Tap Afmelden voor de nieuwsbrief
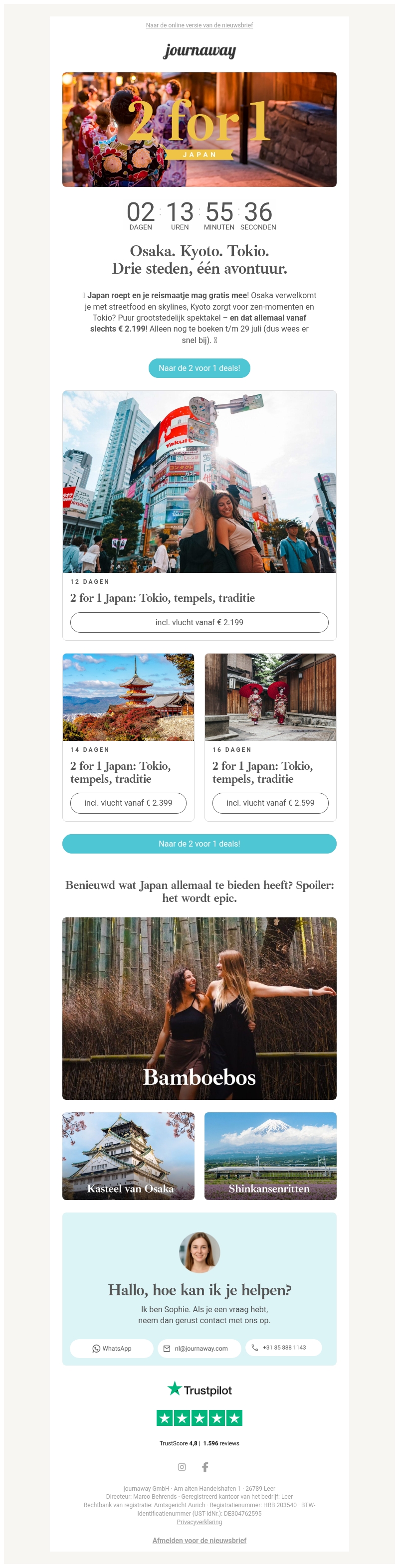Screen dimensions: 399x1568 coord(199,1541)
